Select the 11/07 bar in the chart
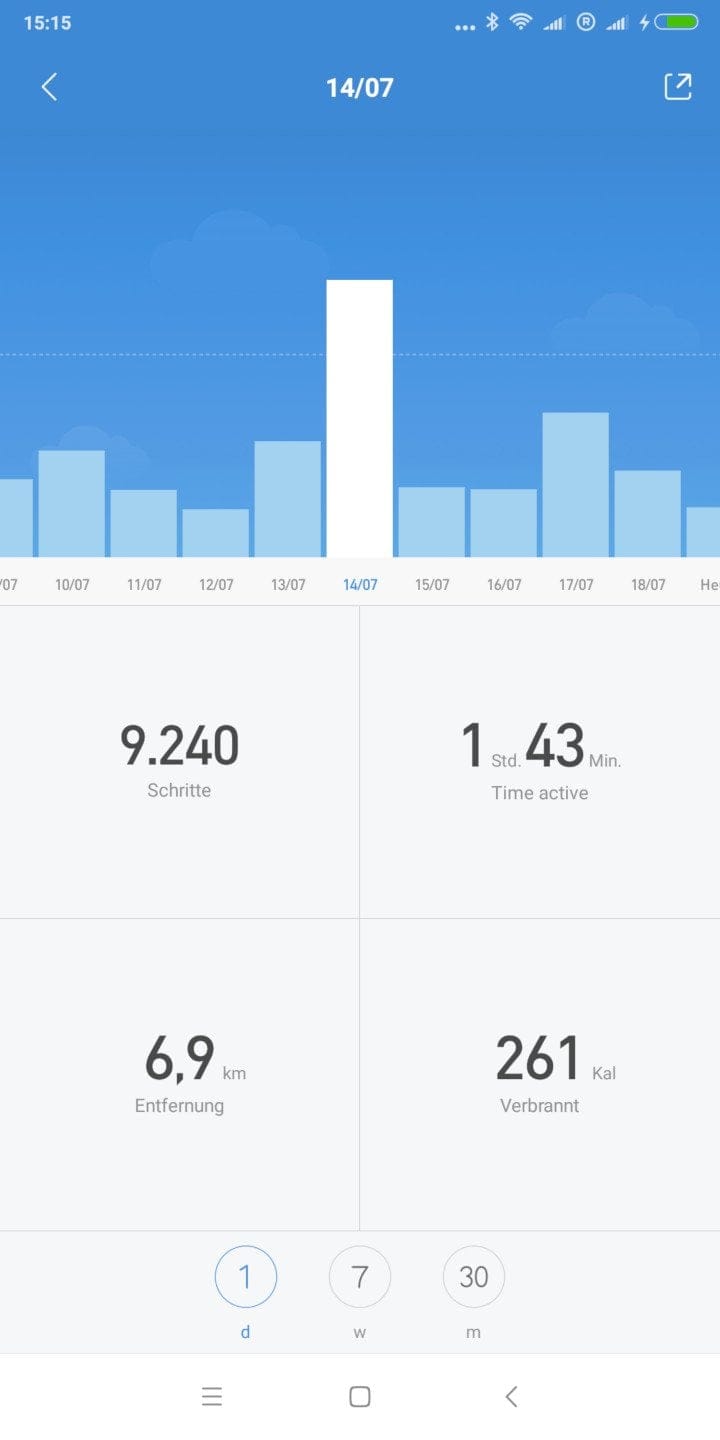 tap(144, 523)
